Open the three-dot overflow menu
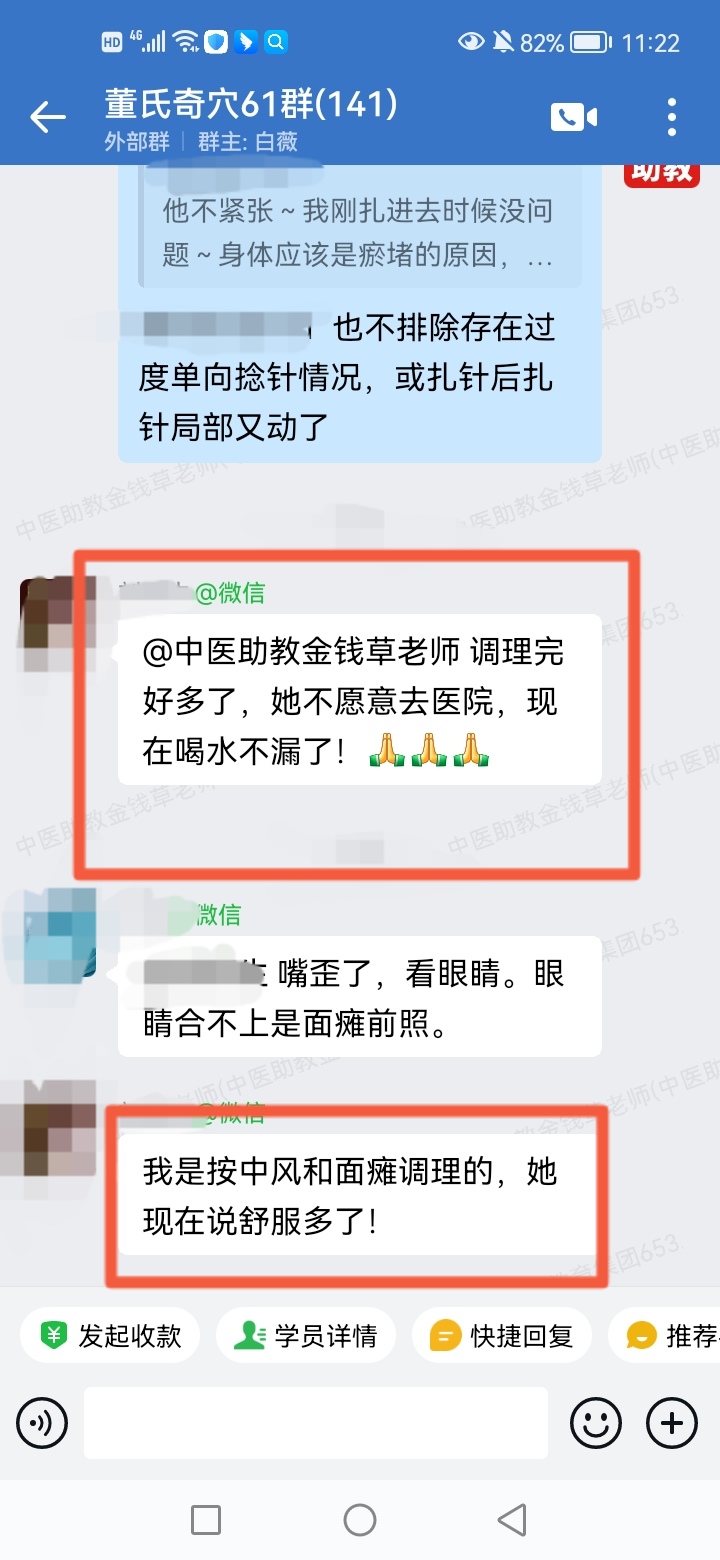This screenshot has width=720, height=1560. (x=672, y=117)
